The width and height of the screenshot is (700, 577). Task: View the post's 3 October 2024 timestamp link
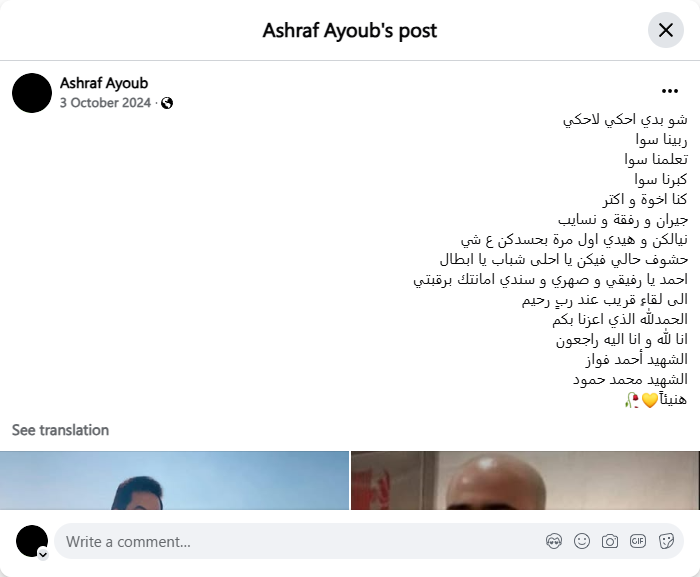[105, 103]
